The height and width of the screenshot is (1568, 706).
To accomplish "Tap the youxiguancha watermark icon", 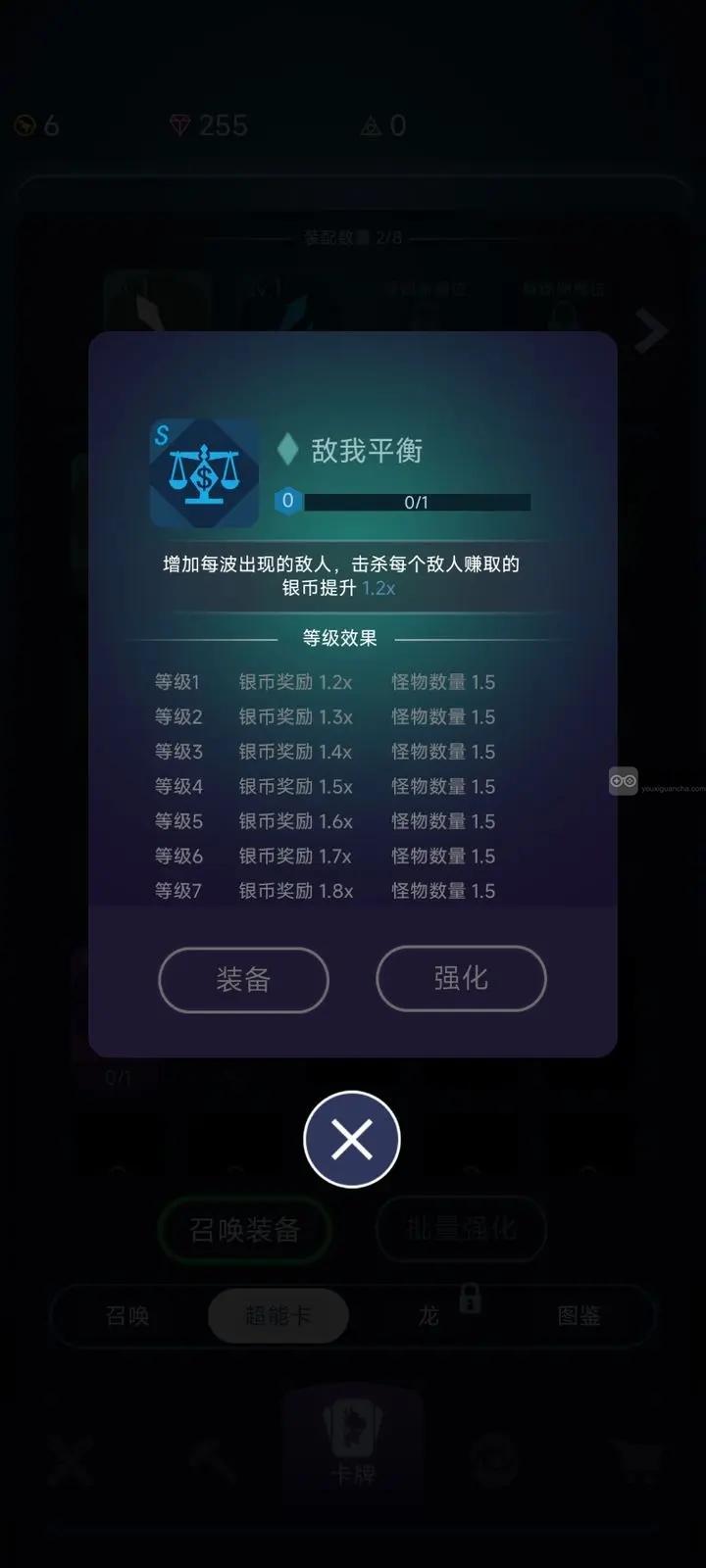I will coord(622,781).
